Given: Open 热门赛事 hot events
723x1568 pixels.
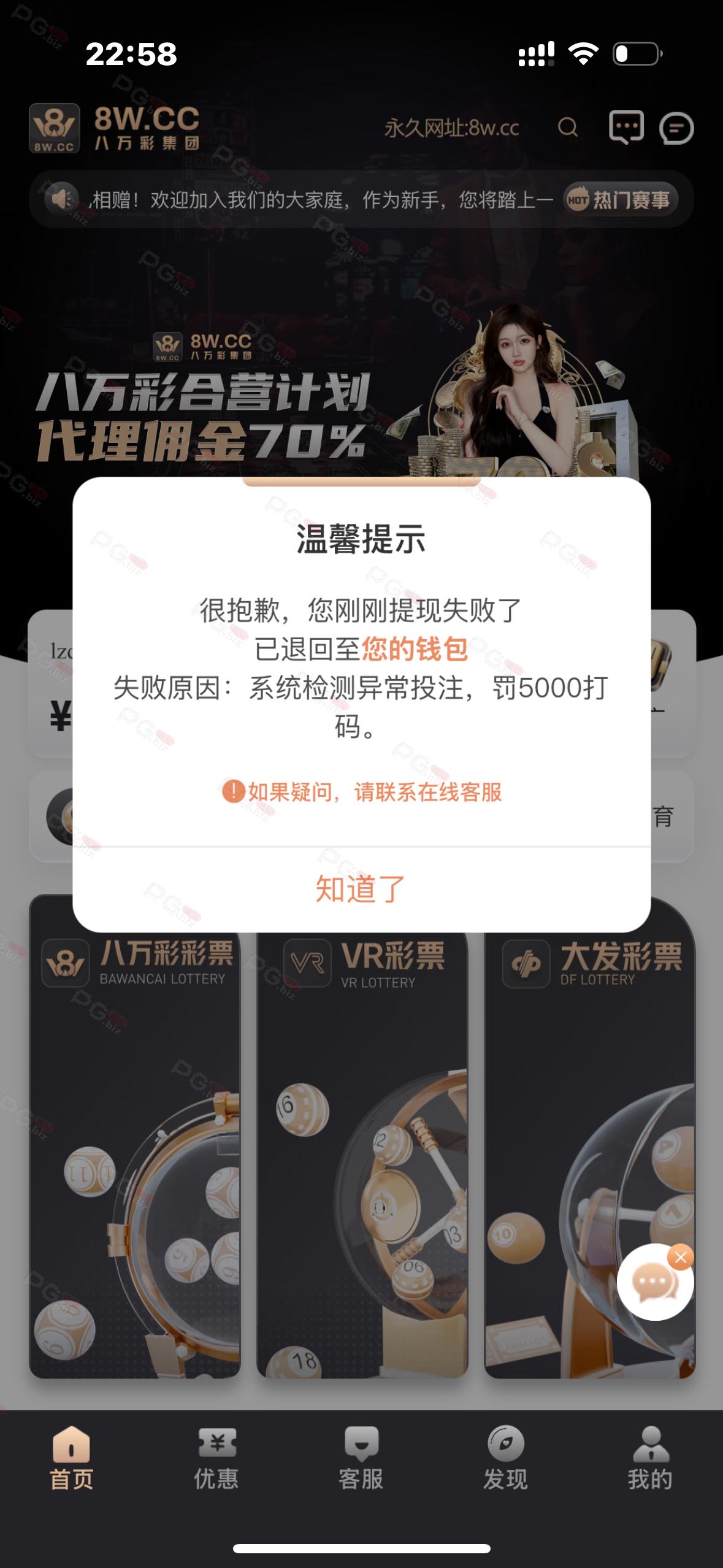Looking at the screenshot, I should [x=620, y=199].
